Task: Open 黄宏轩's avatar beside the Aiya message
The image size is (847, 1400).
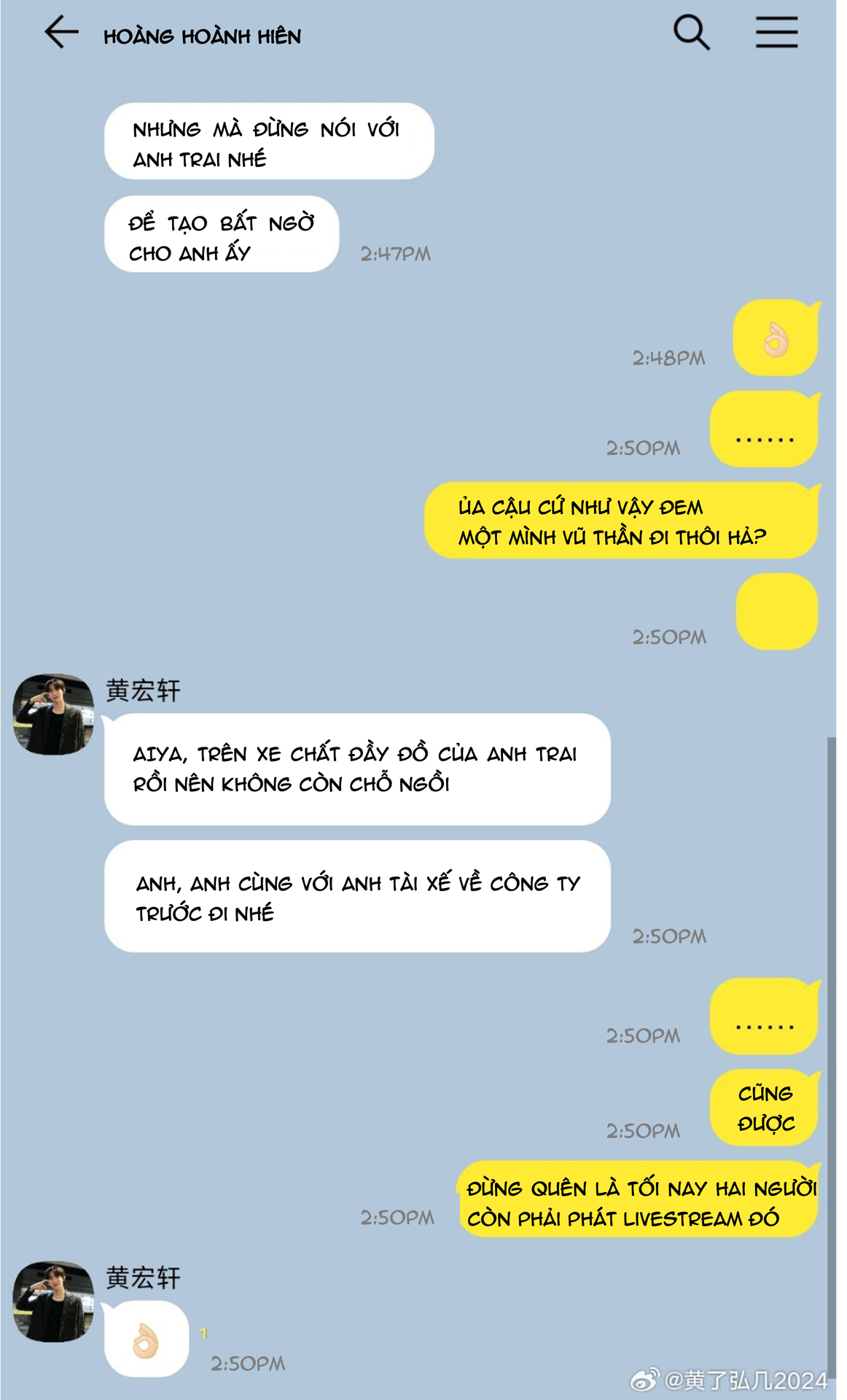Action: tap(53, 714)
